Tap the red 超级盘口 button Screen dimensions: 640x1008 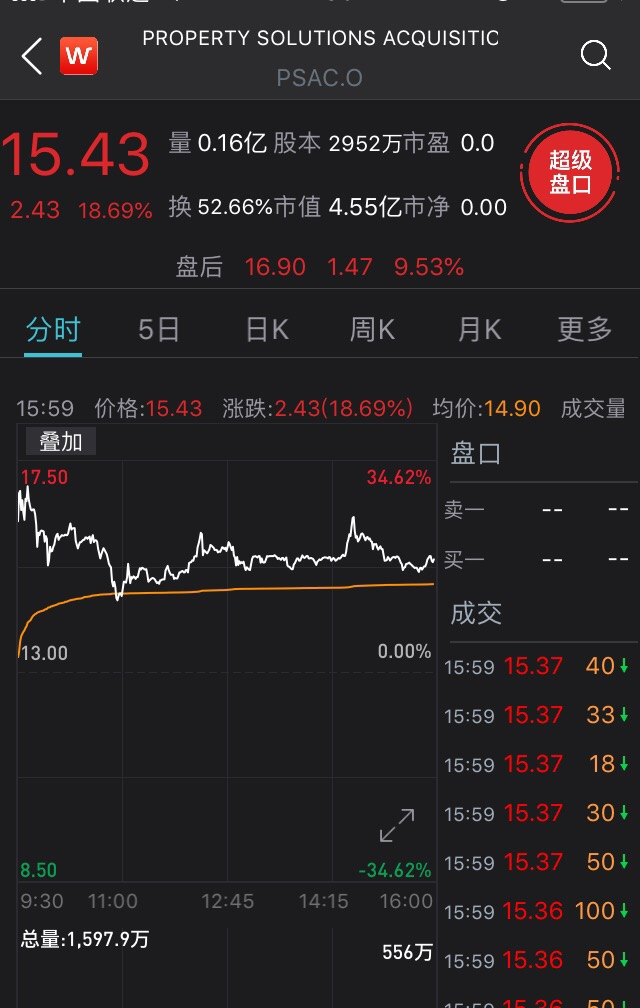pyautogui.click(x=569, y=174)
